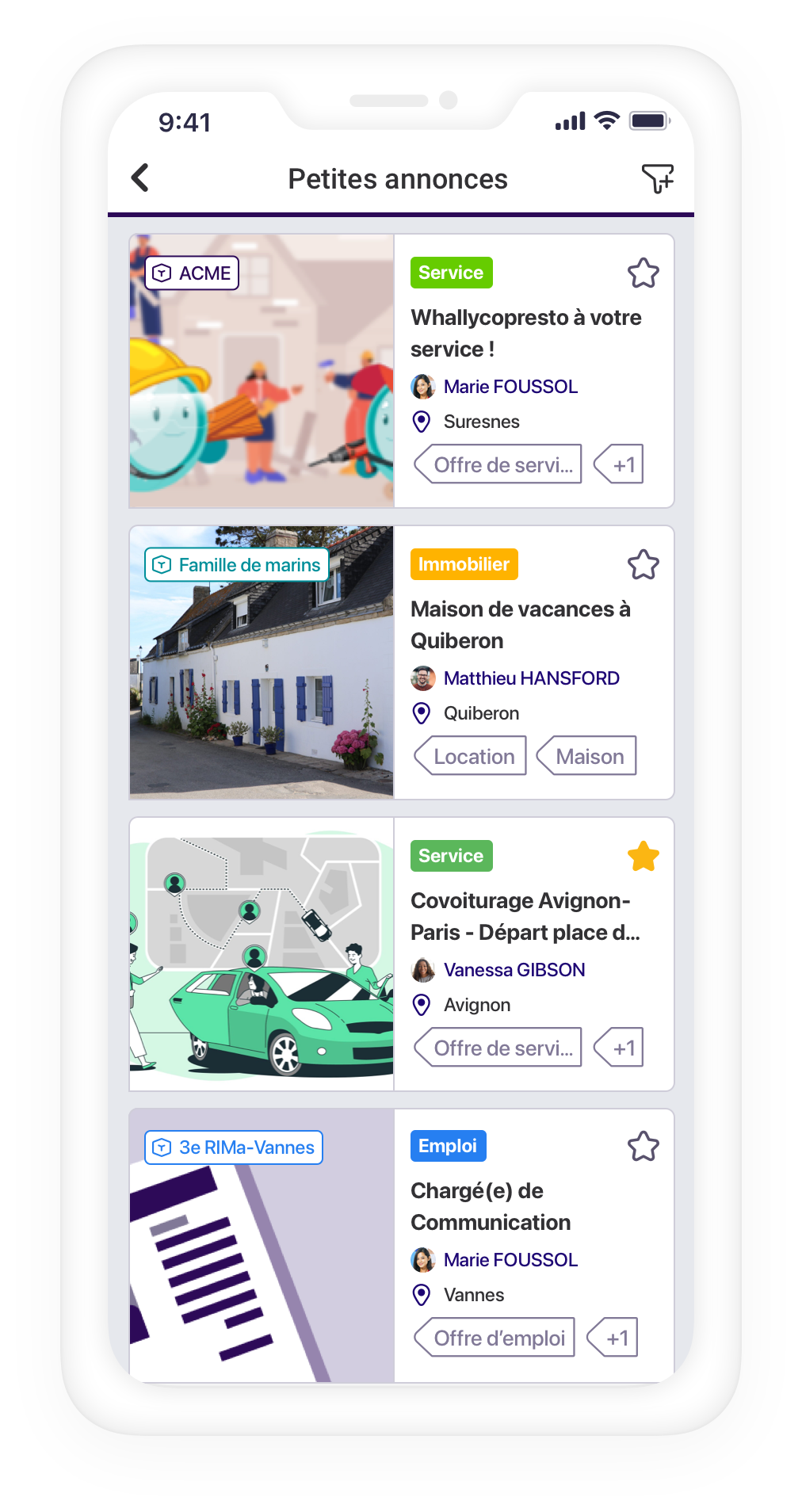Favorite the Chargé(e) de Communication ad
Screen dimensions: 802x1512
(643, 1147)
